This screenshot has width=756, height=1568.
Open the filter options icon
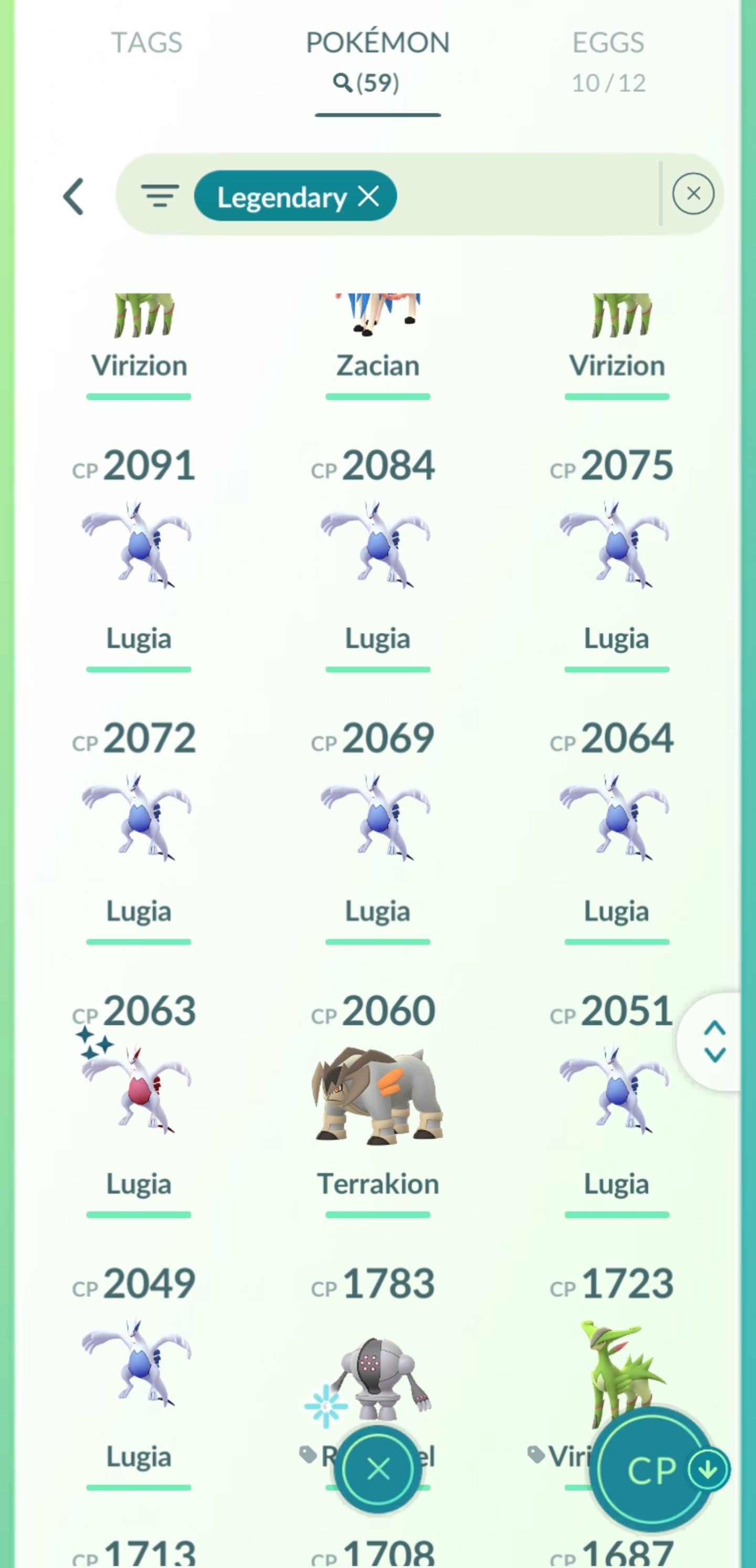tap(160, 196)
